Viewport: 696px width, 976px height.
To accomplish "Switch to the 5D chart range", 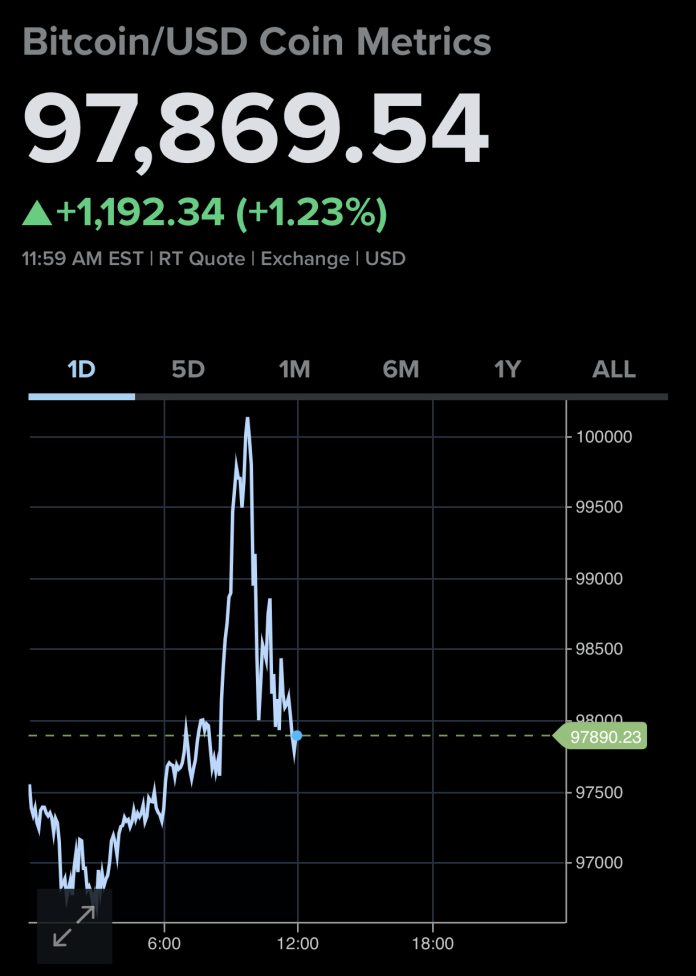I will pos(188,369).
